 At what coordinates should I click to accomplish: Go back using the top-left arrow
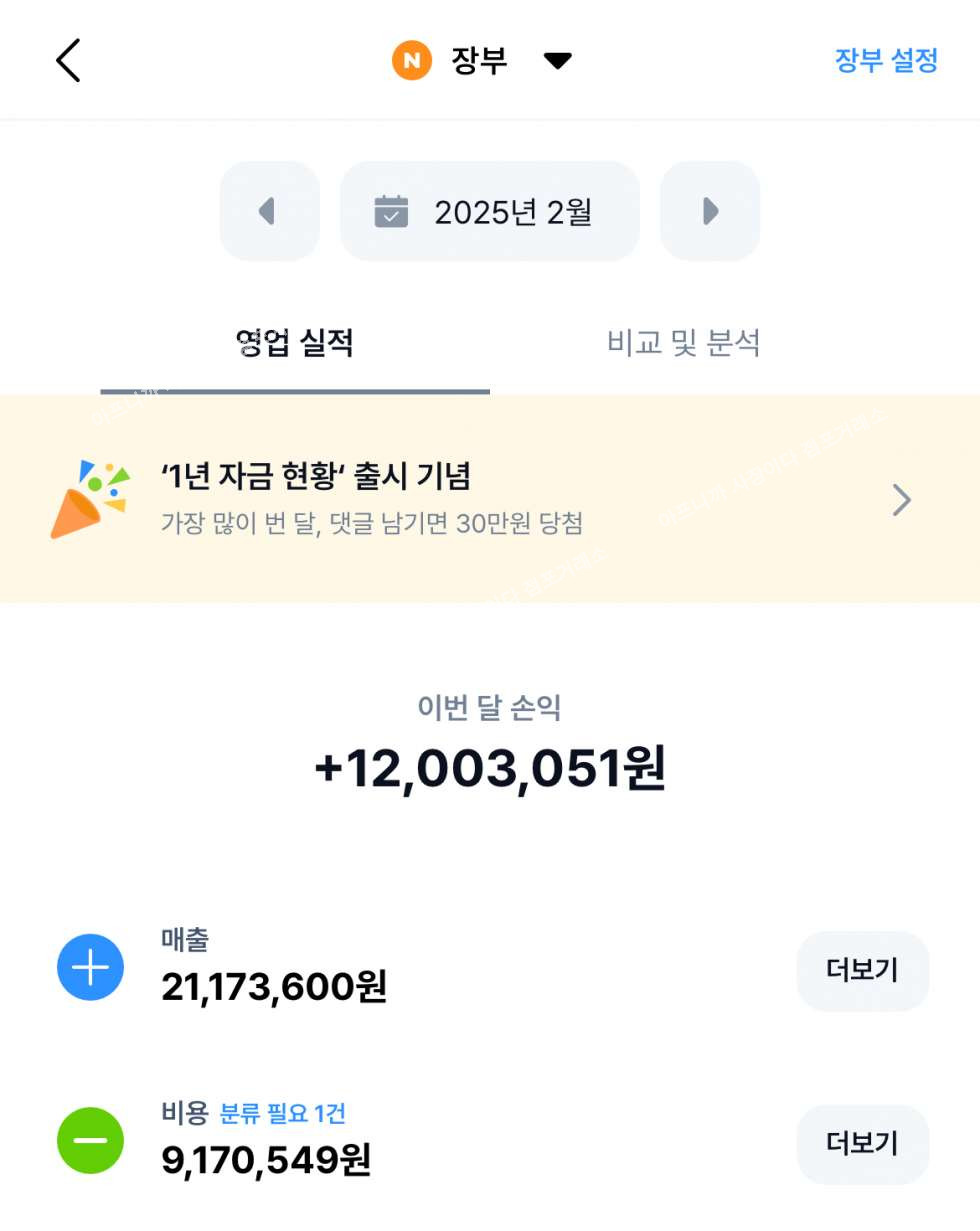pos(68,61)
